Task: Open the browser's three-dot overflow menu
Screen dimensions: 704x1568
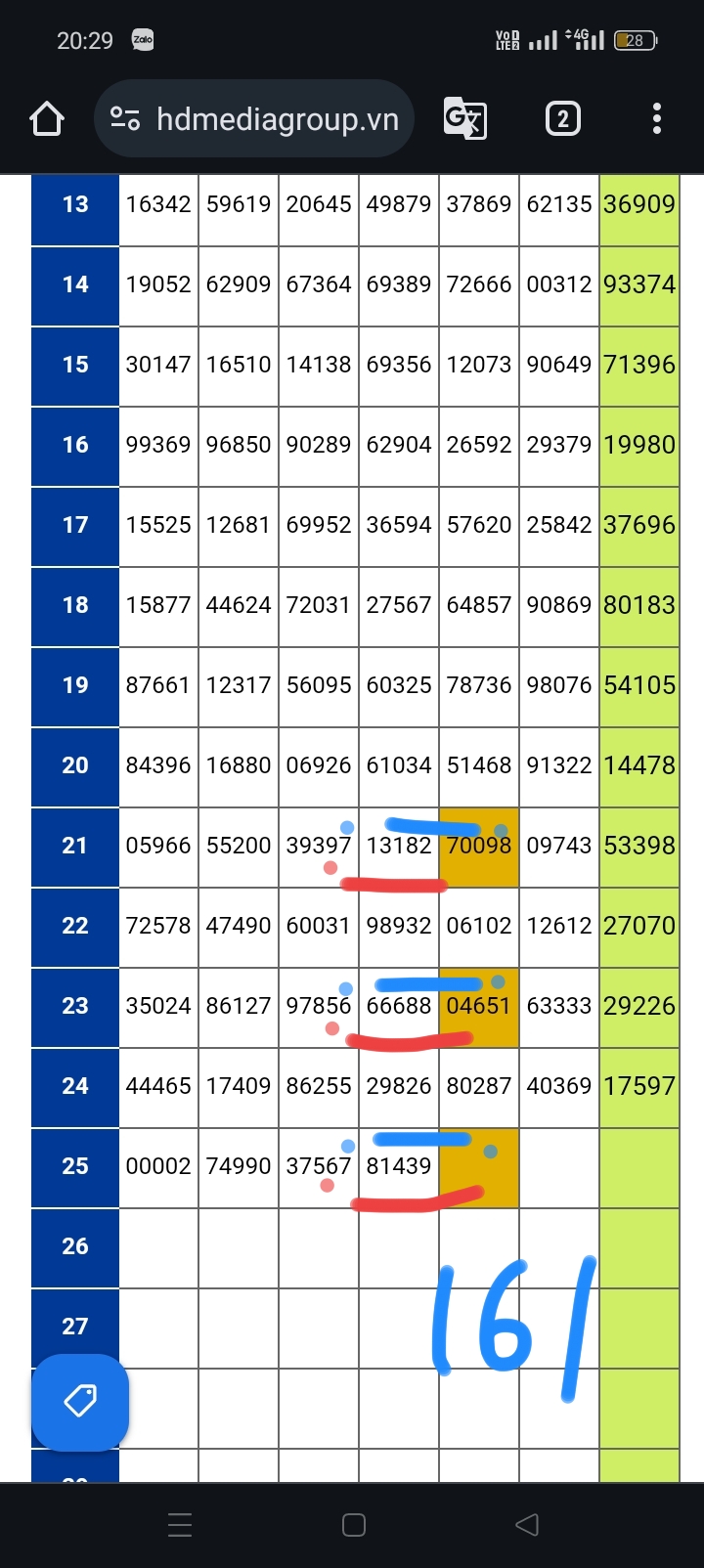Action: tap(657, 119)
